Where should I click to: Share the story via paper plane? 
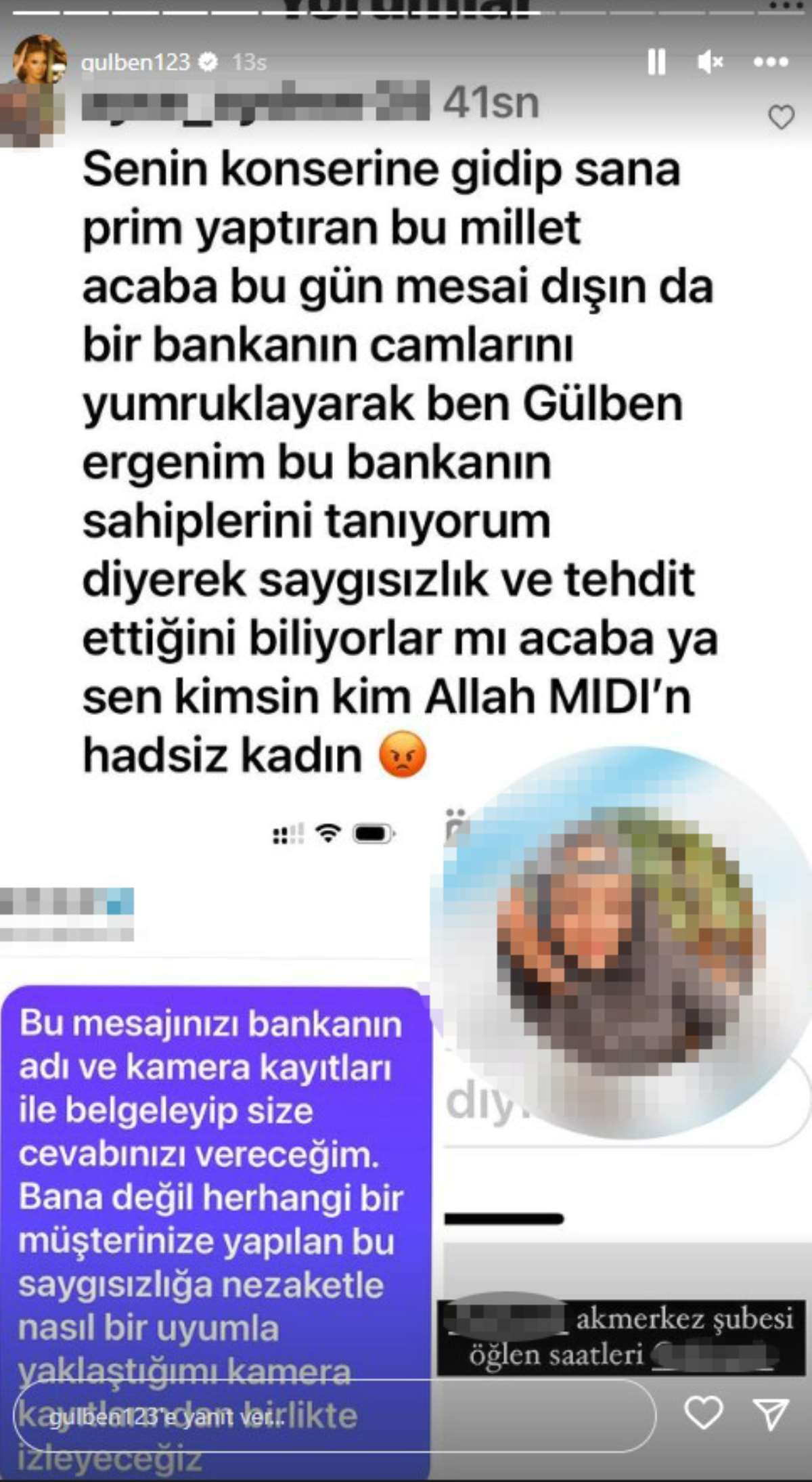click(771, 1414)
